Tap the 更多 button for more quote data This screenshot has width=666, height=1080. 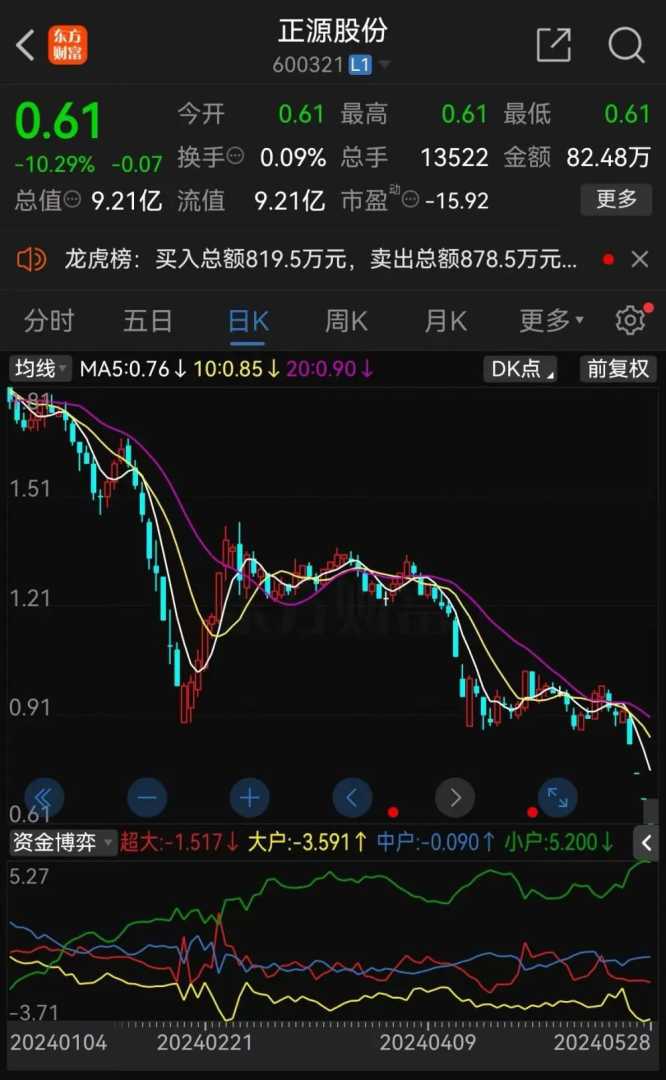615,200
